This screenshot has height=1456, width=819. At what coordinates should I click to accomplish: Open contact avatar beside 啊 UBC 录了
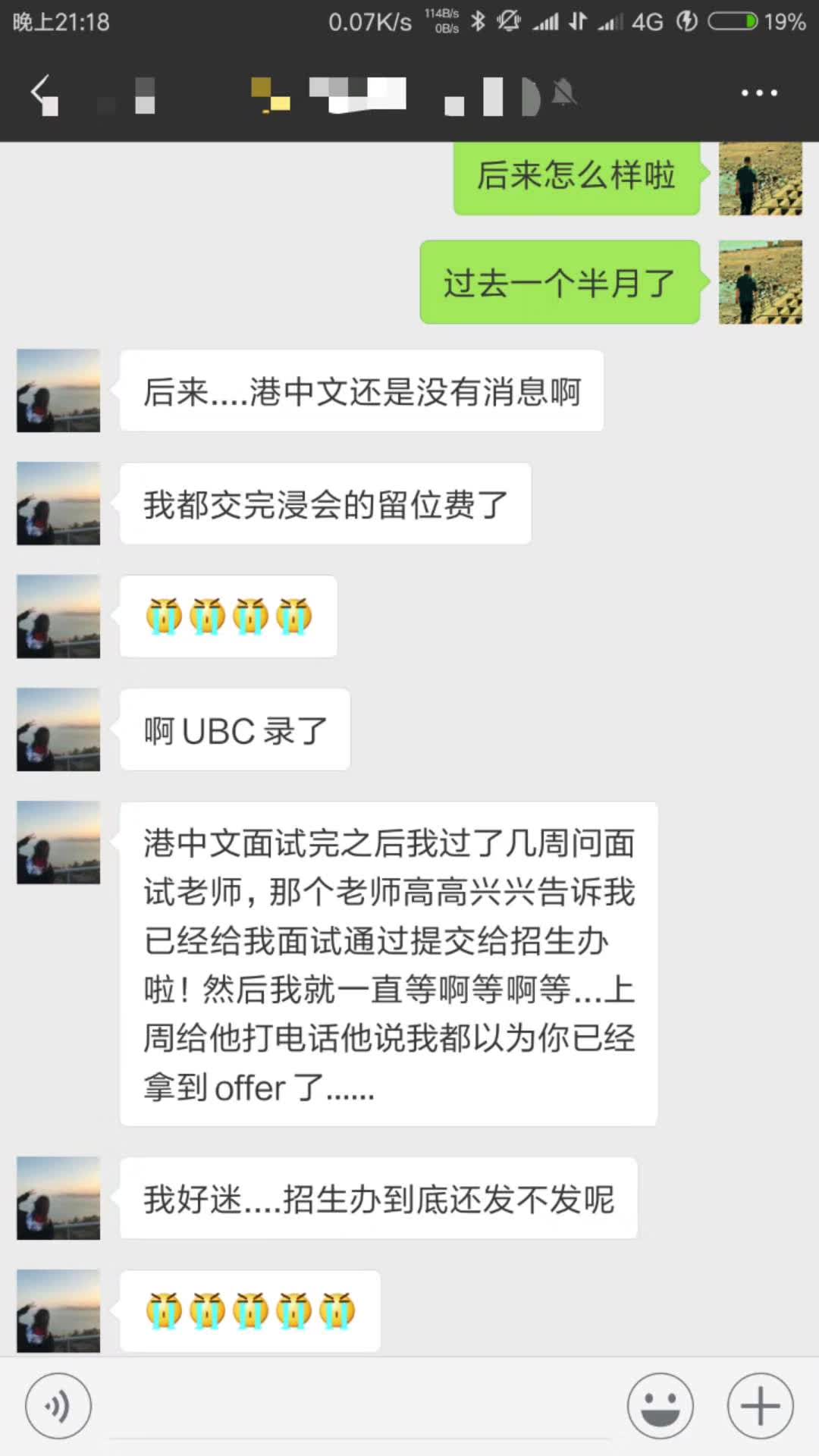58,730
